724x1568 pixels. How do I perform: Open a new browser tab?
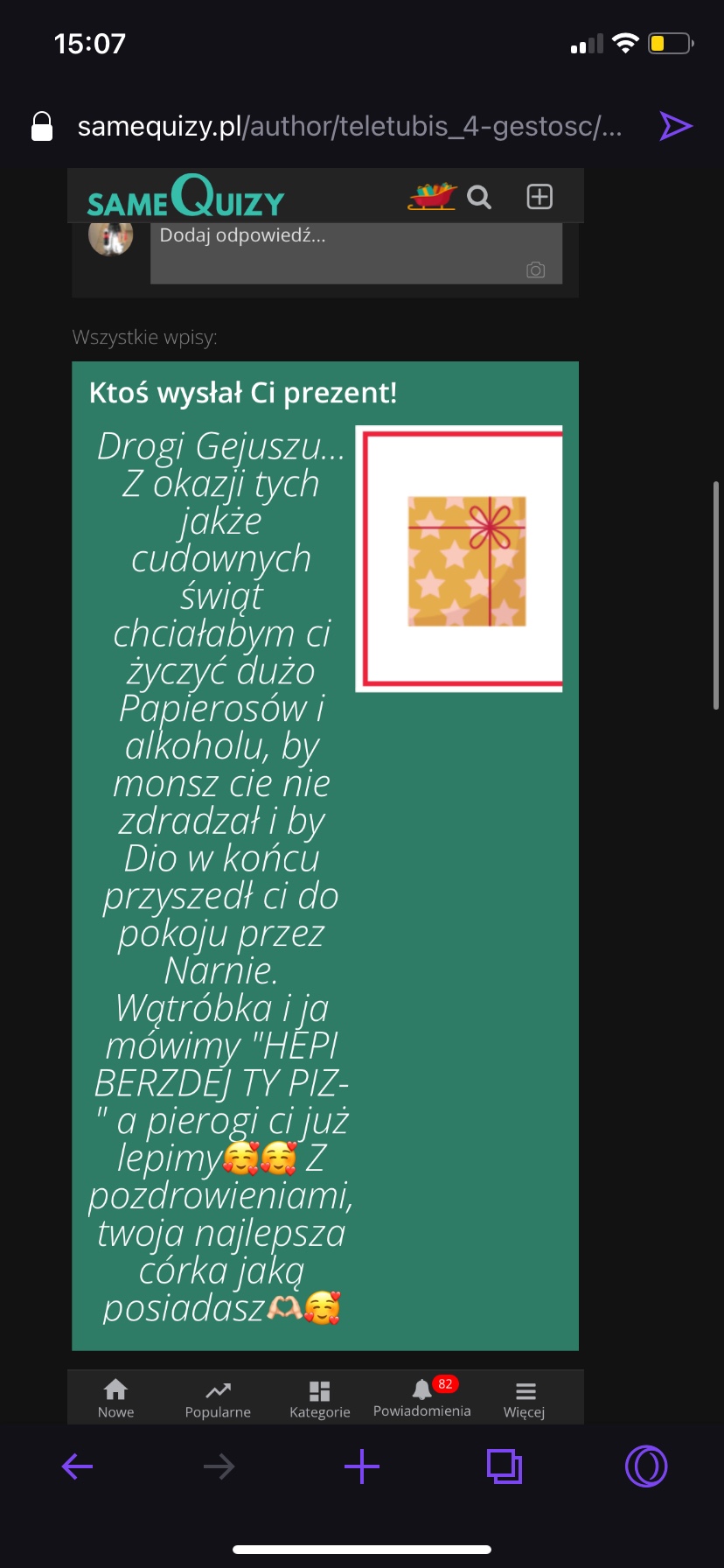pos(362,1466)
